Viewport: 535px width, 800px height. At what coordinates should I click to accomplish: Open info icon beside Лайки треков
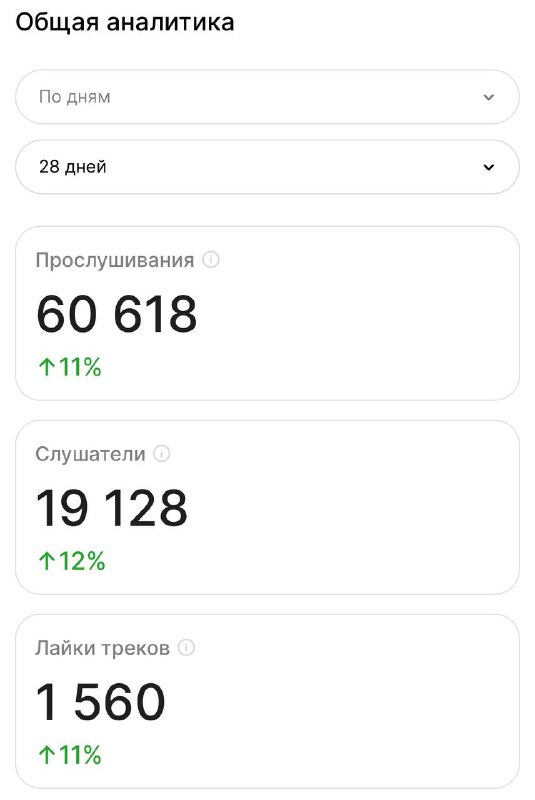pos(186,647)
